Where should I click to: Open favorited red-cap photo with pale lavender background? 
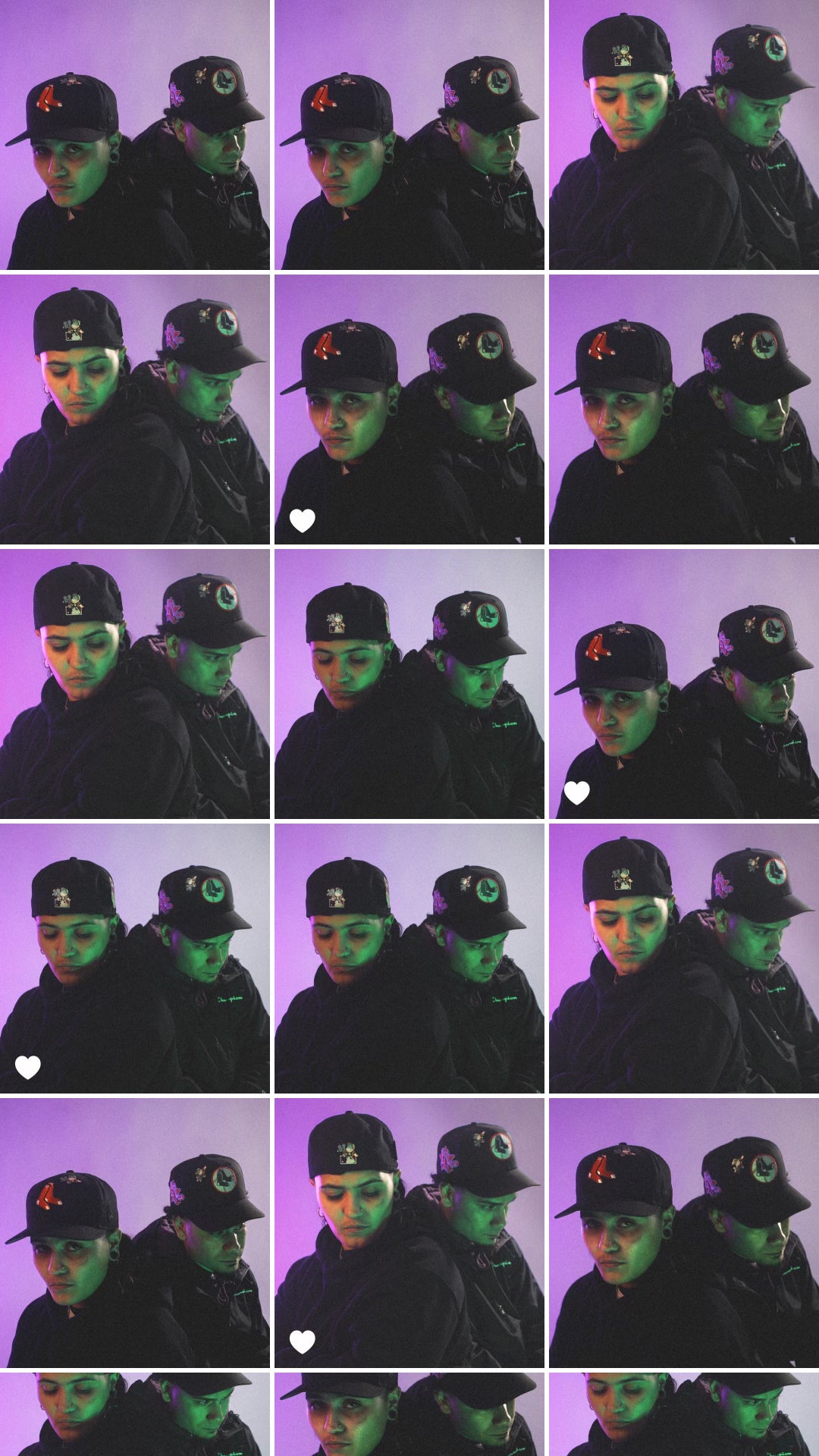pos(684,684)
